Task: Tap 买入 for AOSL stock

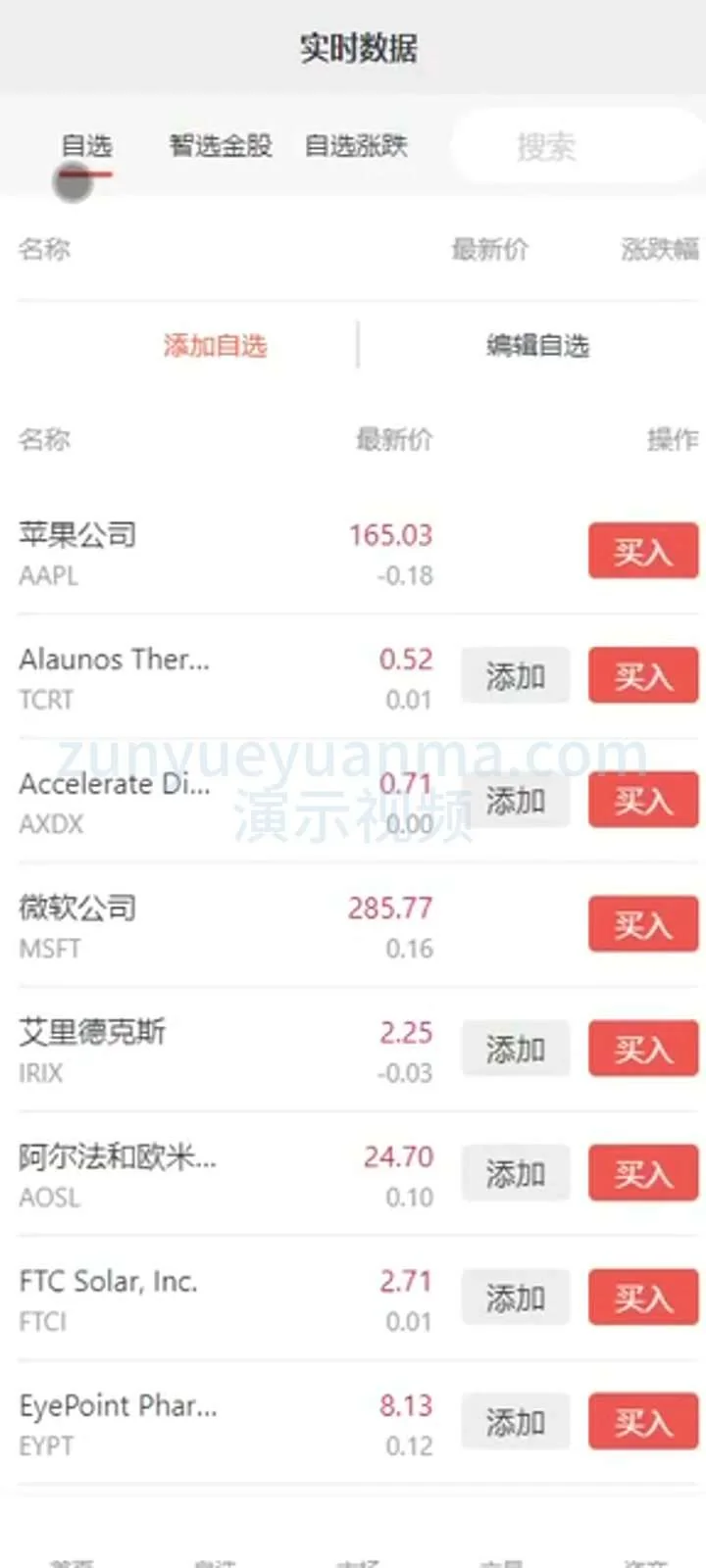Action: pos(642,1174)
